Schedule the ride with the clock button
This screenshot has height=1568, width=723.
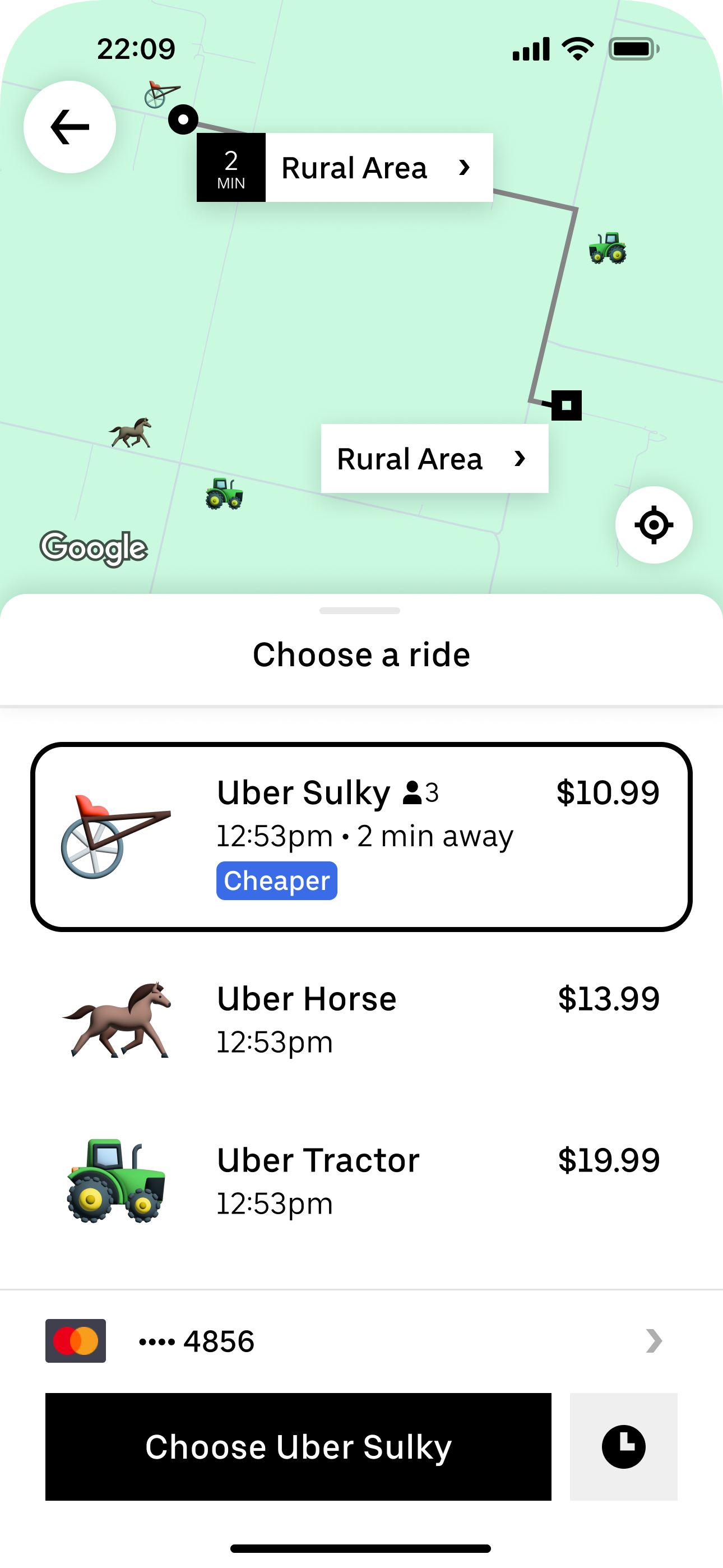(623, 1446)
